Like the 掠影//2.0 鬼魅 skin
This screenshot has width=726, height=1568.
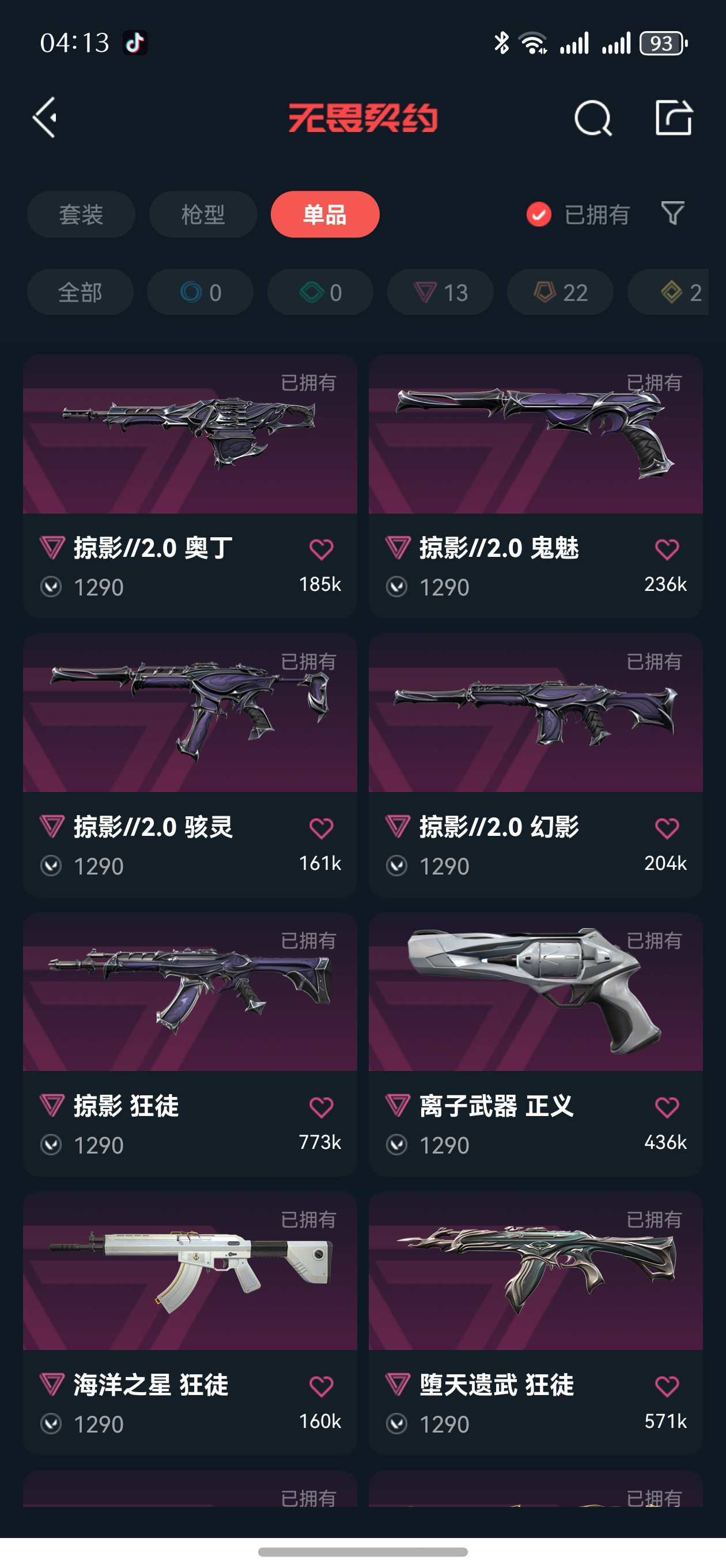coord(667,549)
